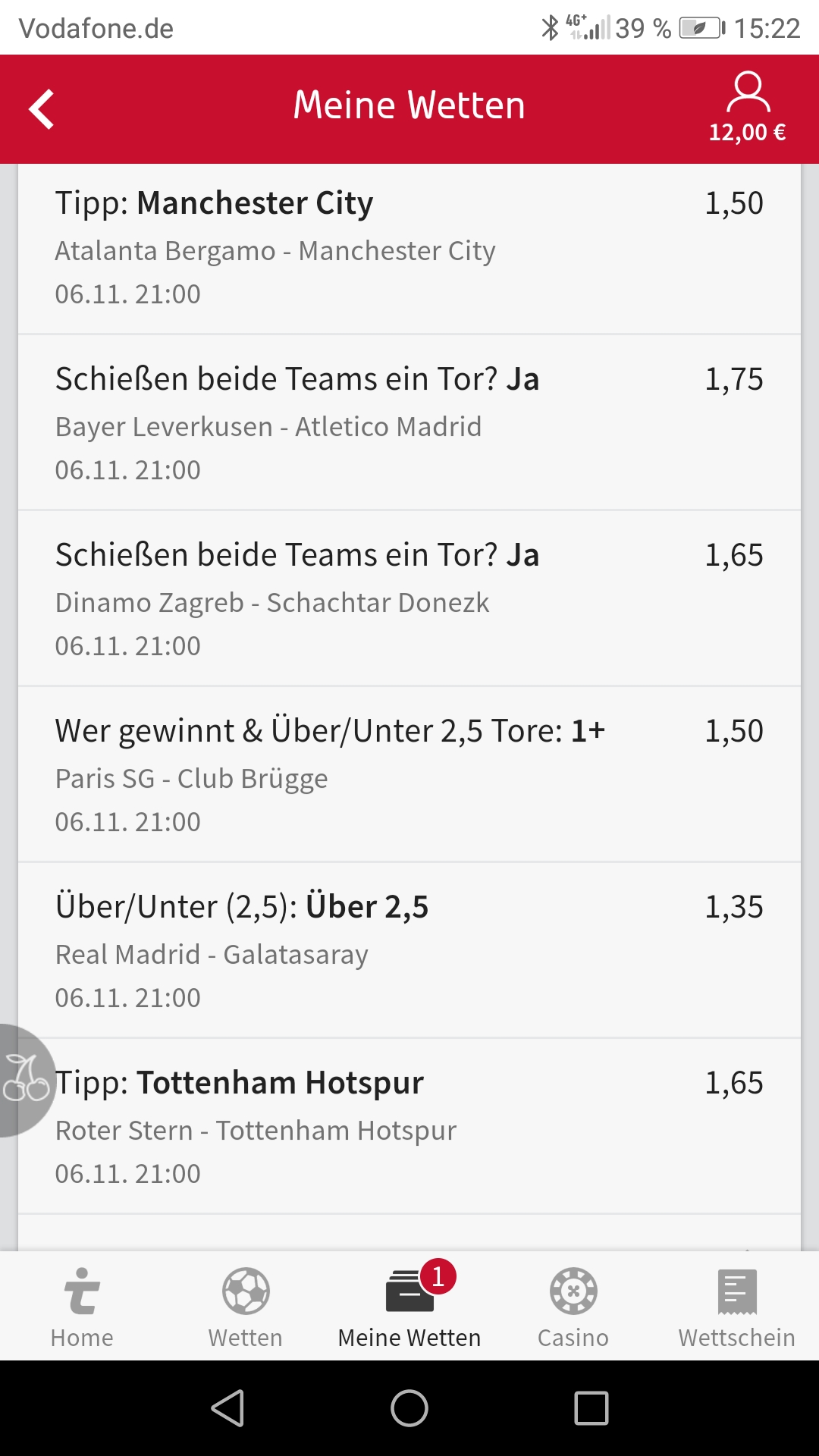Go back using the header arrow

click(x=42, y=109)
